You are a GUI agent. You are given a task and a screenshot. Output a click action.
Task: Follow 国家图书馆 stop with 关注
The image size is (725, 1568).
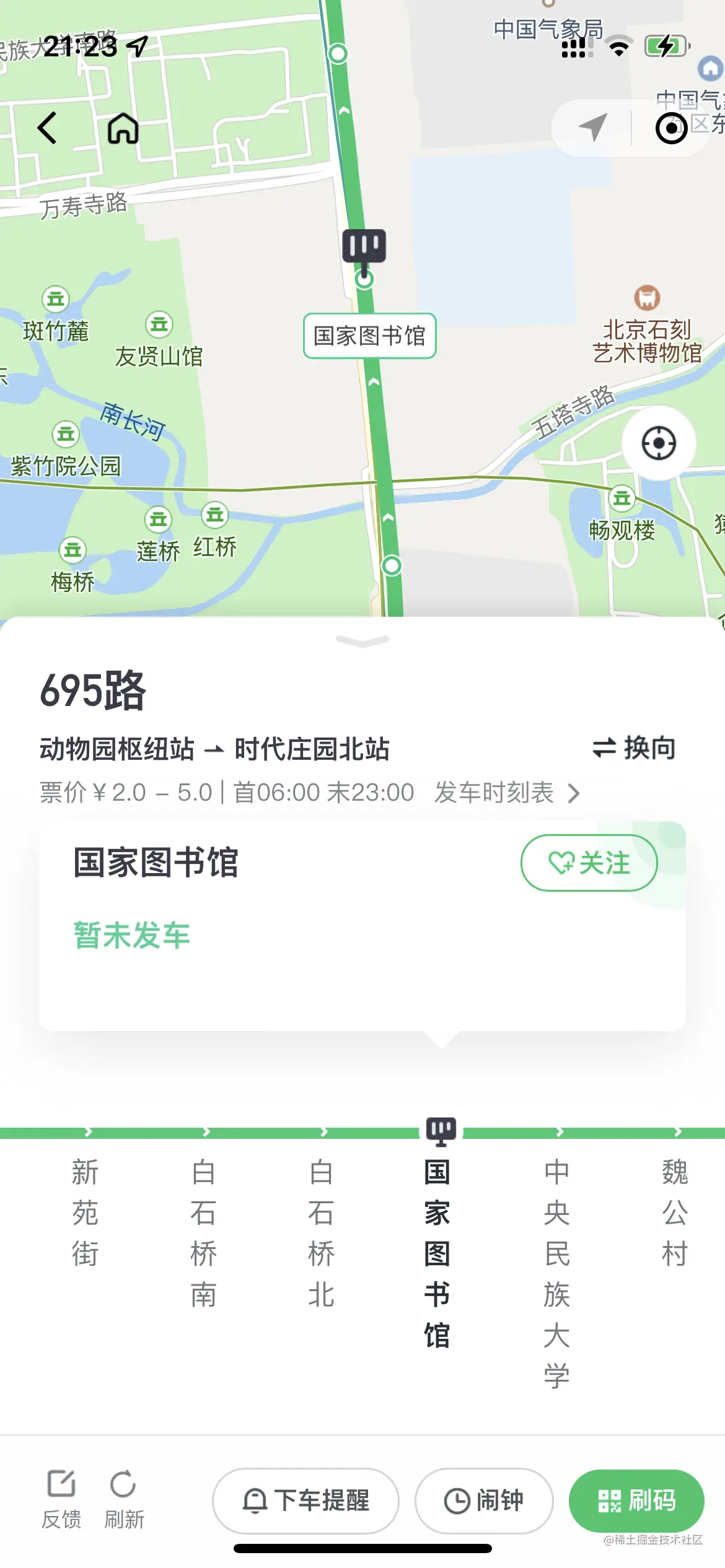(x=589, y=863)
